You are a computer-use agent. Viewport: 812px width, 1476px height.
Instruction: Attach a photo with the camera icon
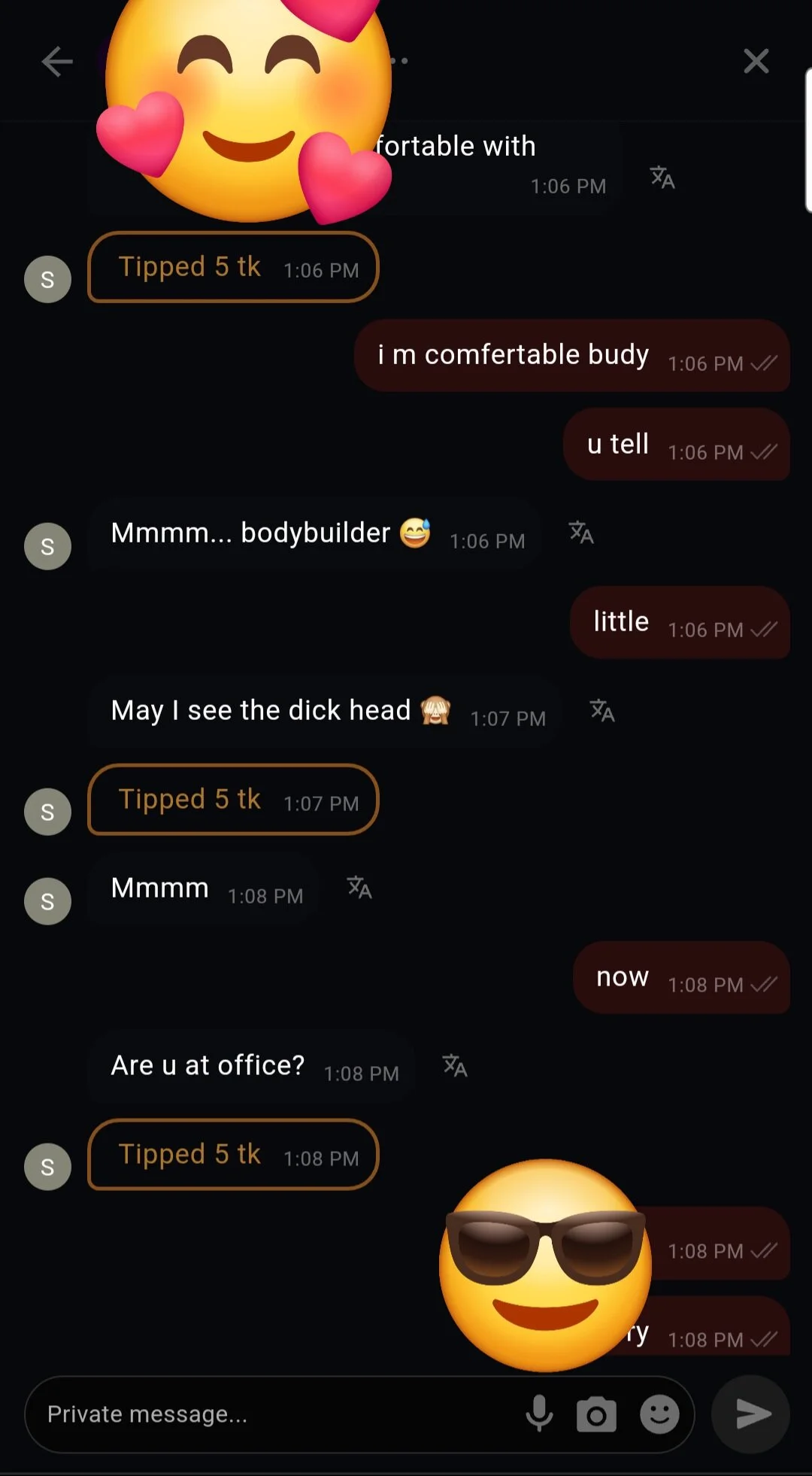coord(596,1414)
